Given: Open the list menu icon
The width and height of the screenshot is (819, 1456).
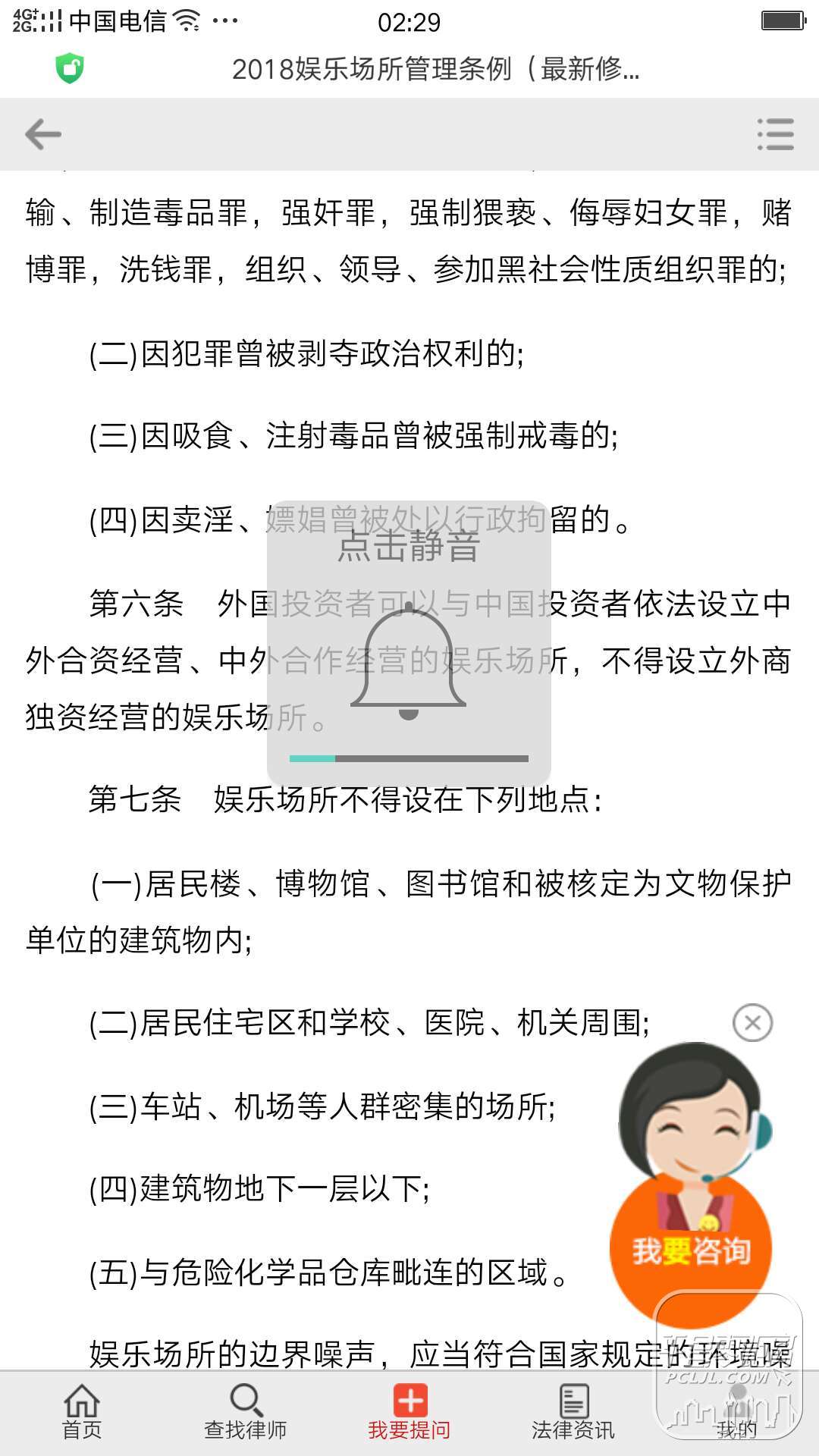Looking at the screenshot, I should tap(775, 135).
